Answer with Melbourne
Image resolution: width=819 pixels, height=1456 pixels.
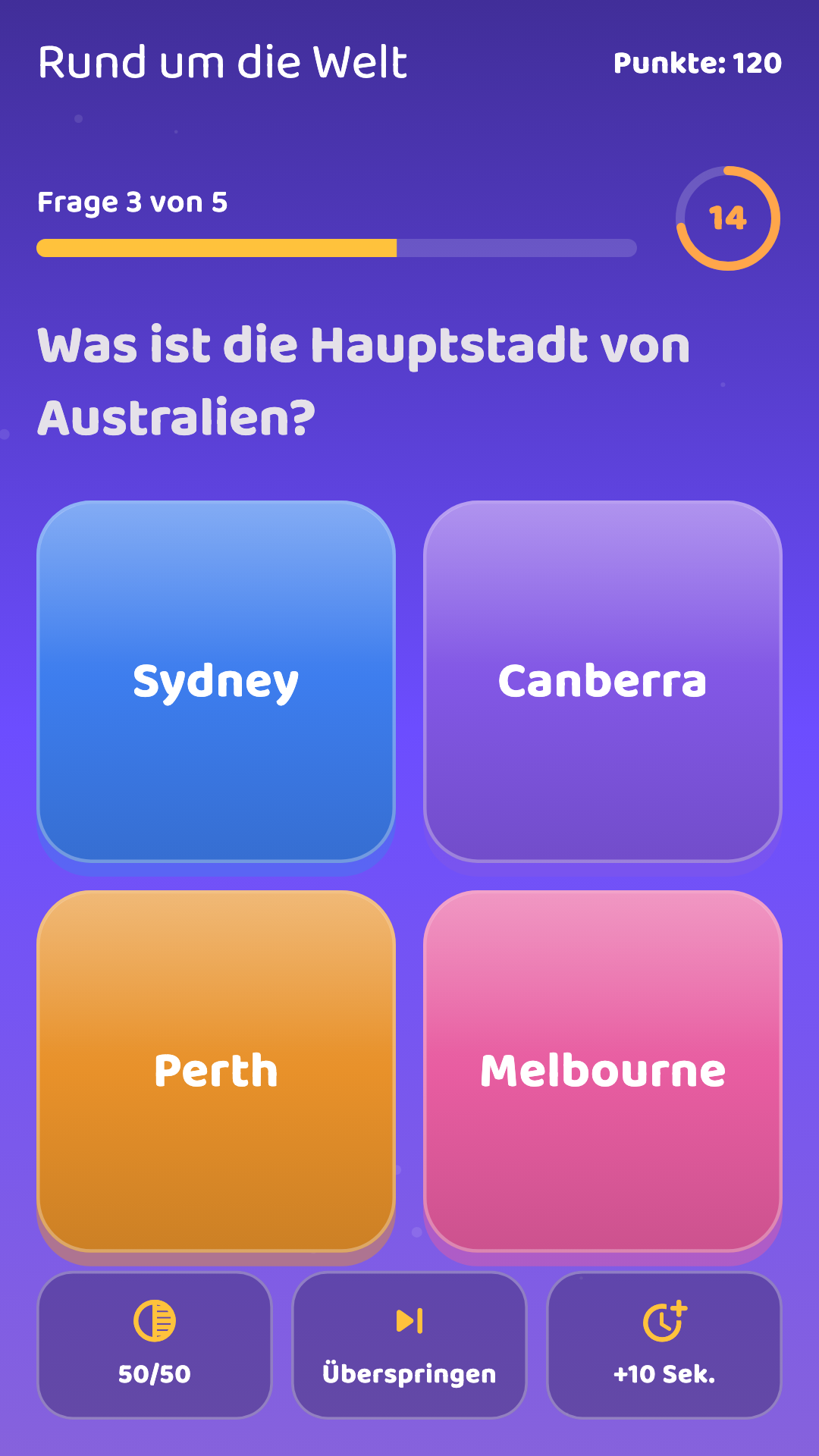603,1071
